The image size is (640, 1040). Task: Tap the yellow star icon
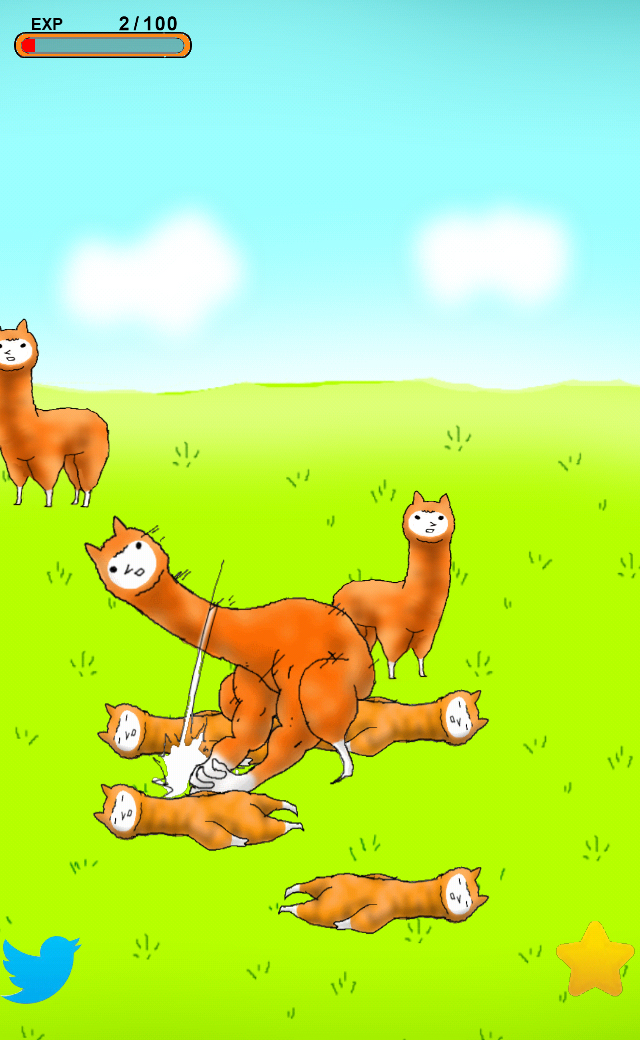pos(595,961)
